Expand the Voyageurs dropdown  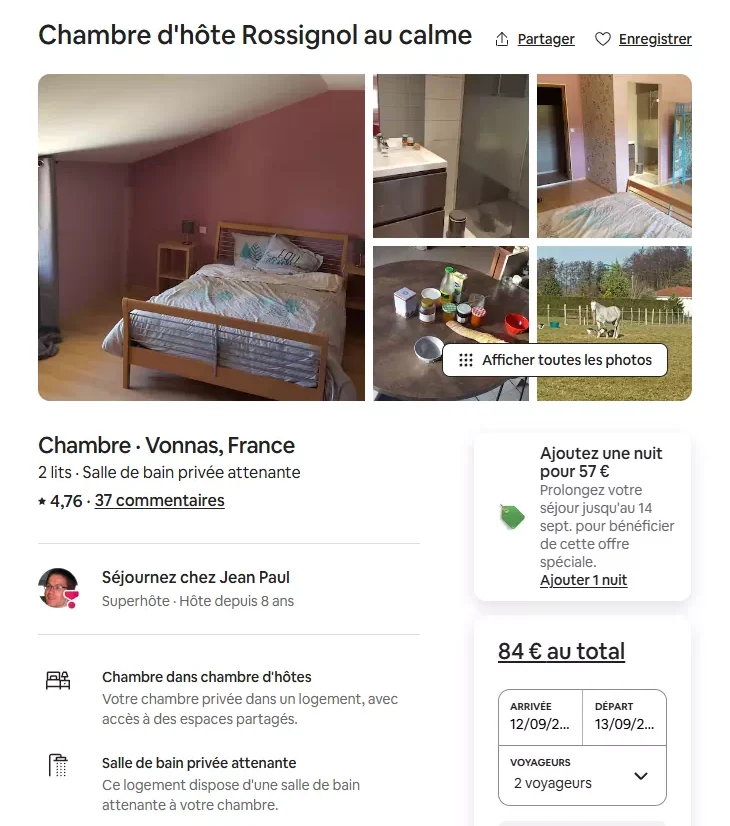click(x=582, y=775)
